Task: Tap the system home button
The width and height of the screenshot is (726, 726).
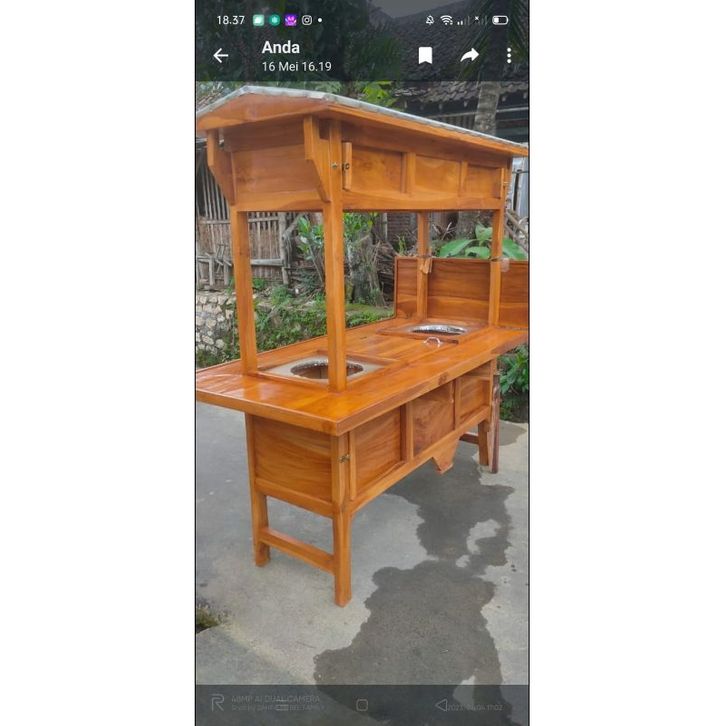Action: pyautogui.click(x=362, y=705)
